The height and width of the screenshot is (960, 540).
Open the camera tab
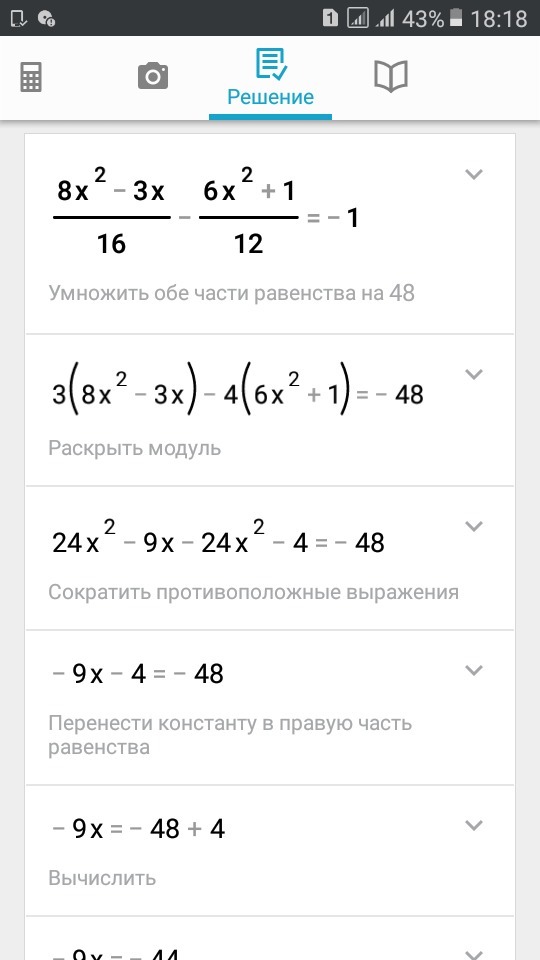coord(152,77)
